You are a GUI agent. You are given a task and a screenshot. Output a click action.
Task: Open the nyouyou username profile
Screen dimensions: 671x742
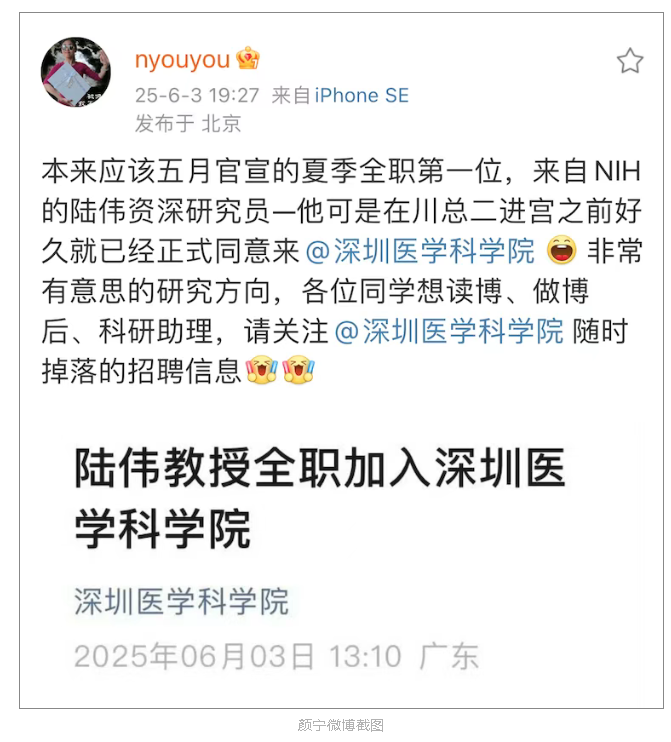(182, 60)
